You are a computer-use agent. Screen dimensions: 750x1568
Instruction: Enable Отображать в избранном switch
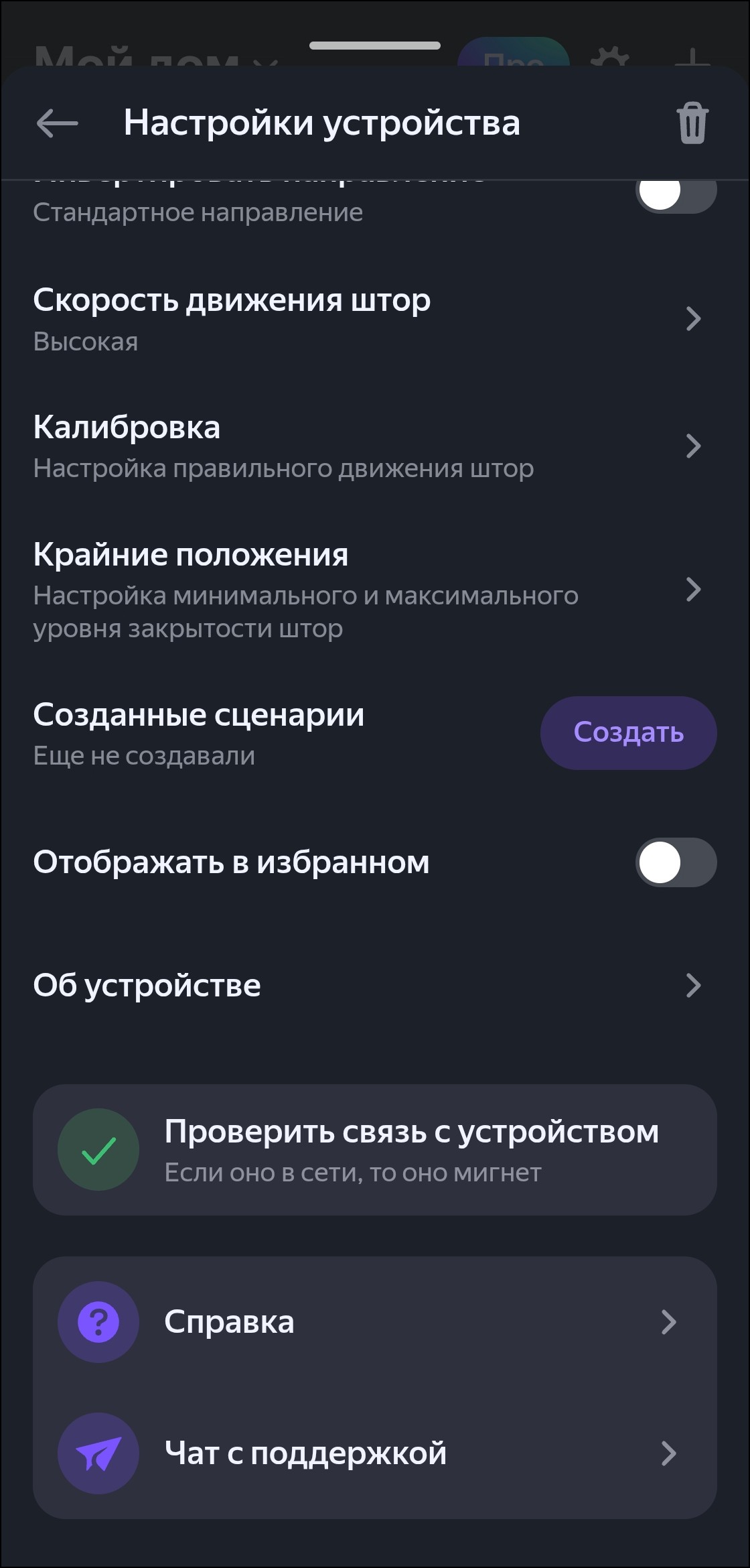[675, 862]
